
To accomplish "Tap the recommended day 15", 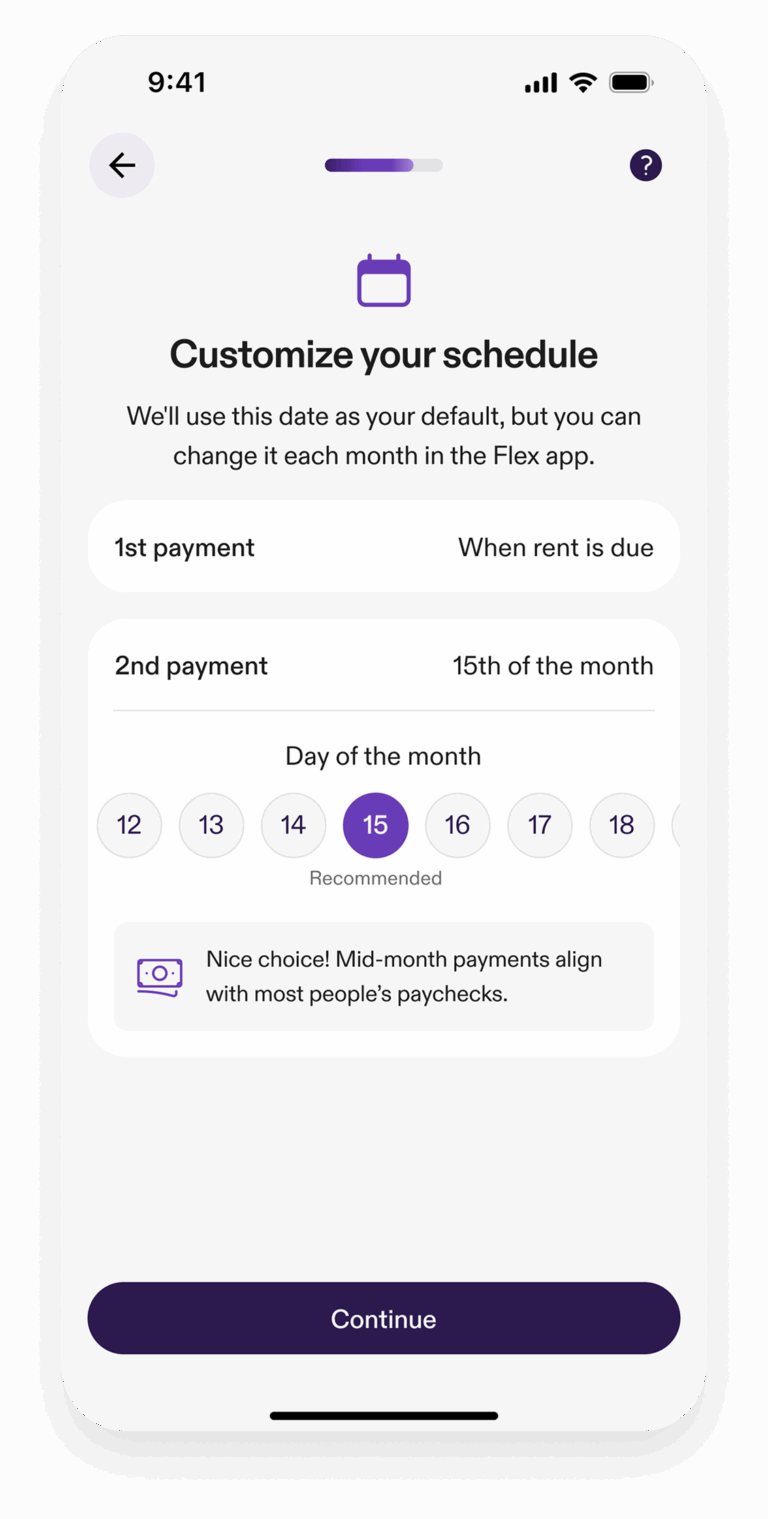I will (x=375, y=825).
